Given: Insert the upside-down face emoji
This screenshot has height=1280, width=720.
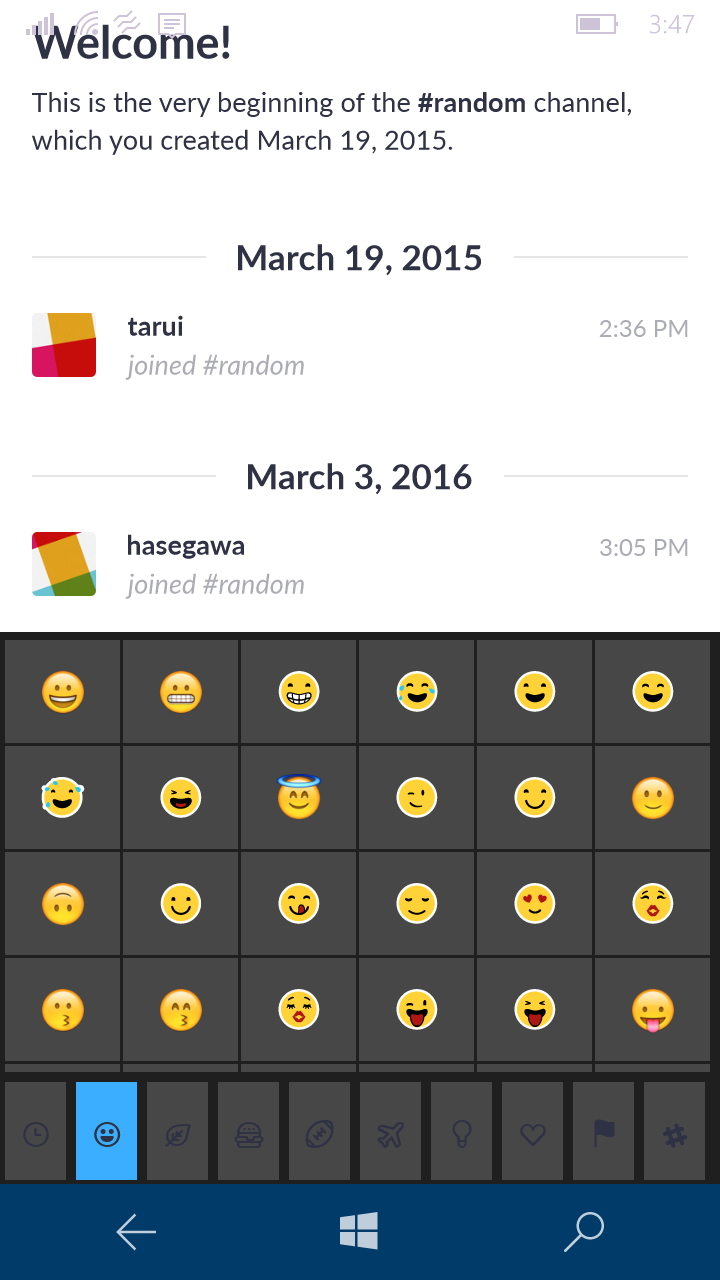Looking at the screenshot, I should pyautogui.click(x=63, y=904).
